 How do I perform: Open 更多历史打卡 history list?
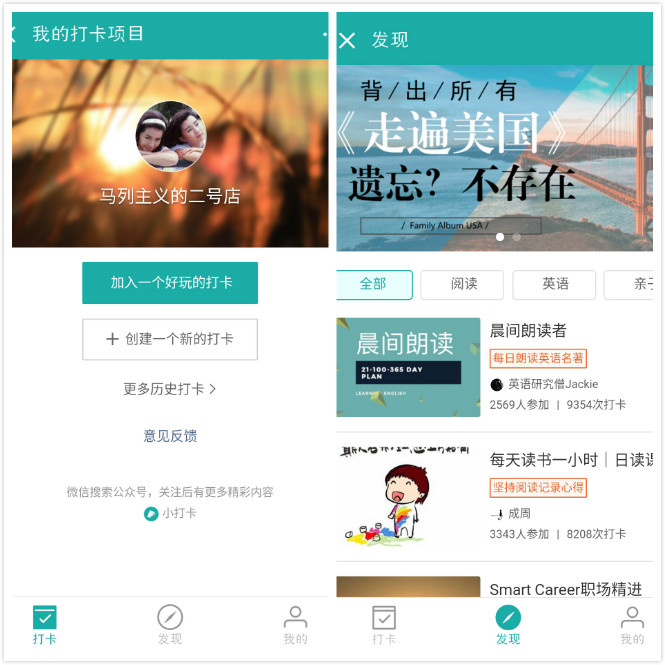click(x=170, y=389)
